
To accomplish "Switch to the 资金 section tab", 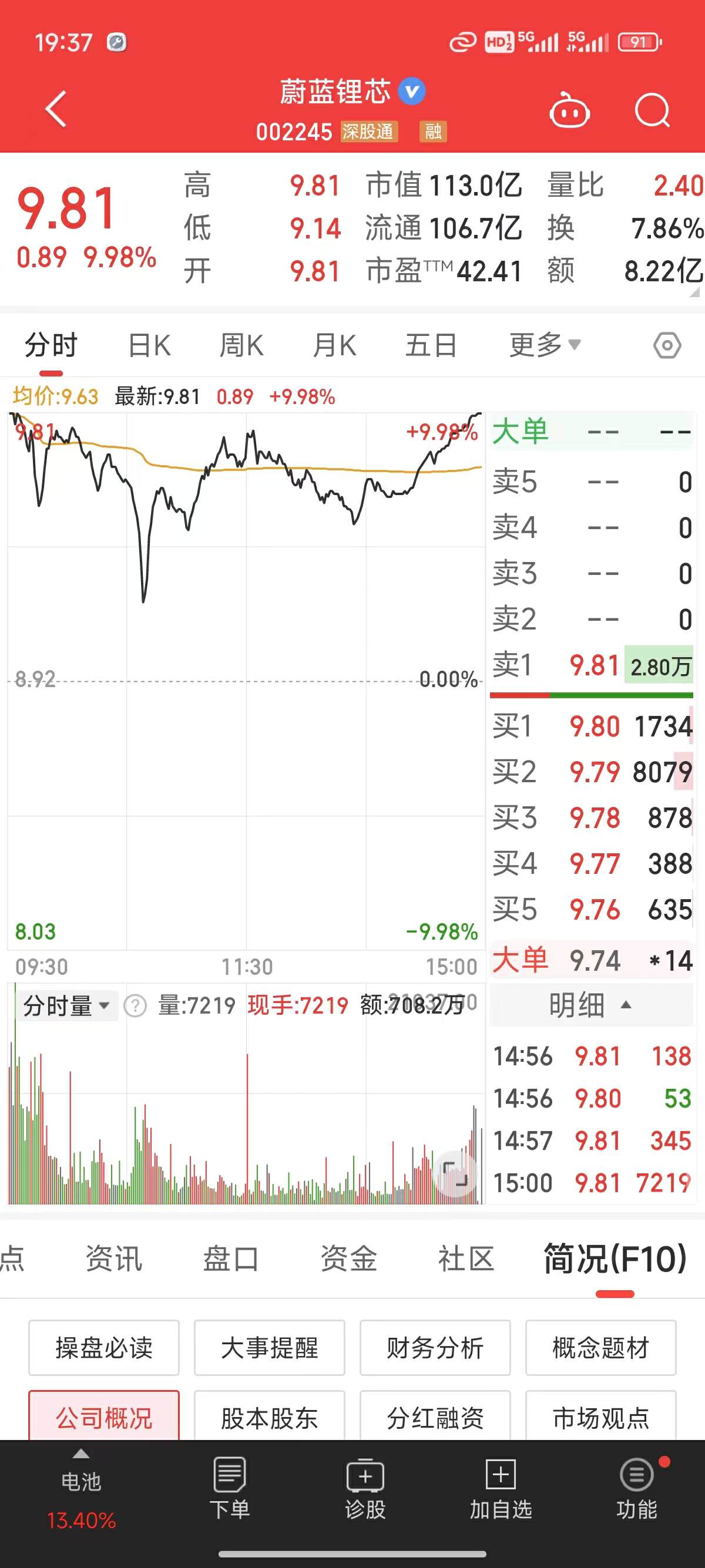I will coord(349,1259).
